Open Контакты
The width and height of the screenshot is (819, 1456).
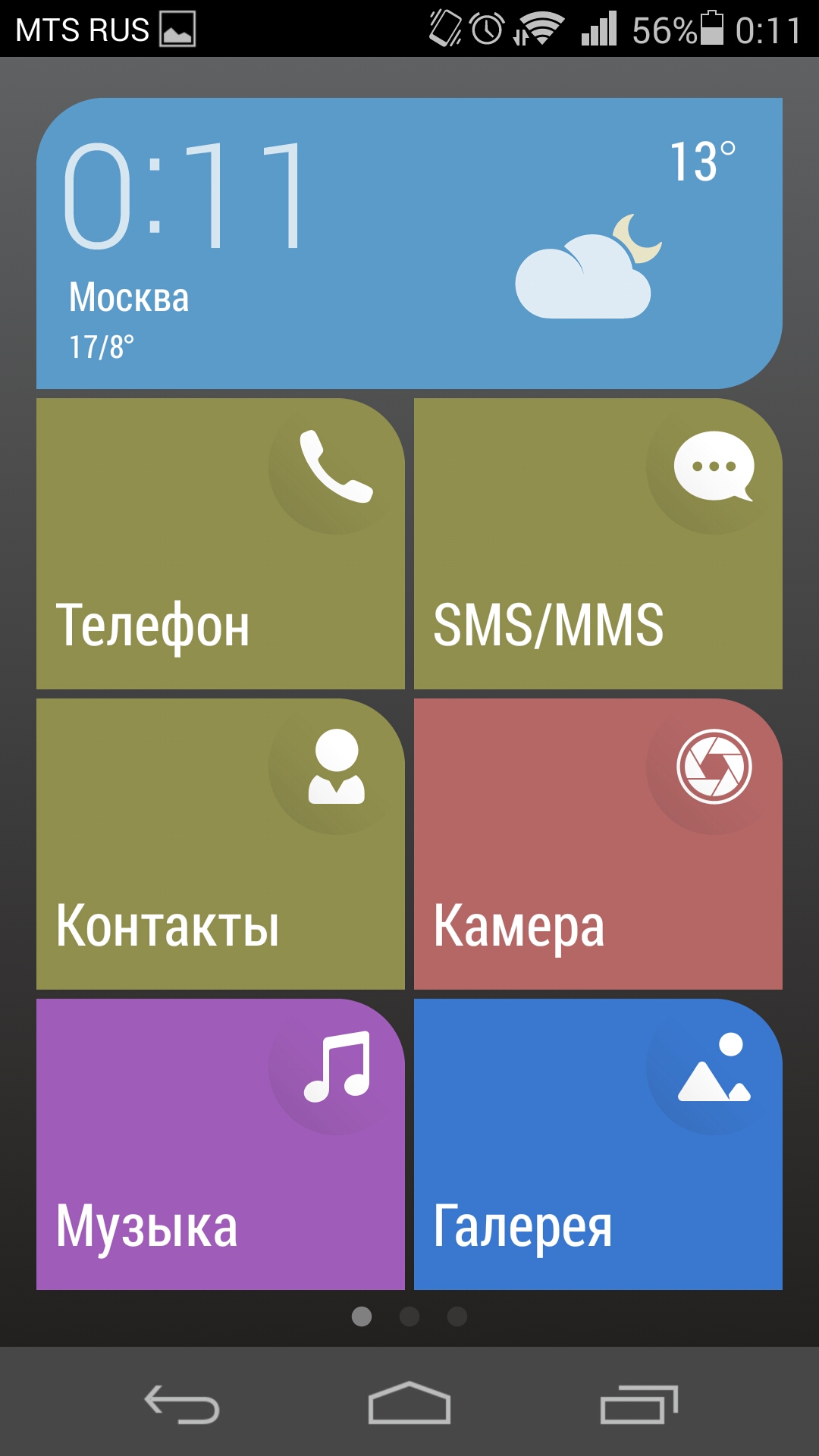[220, 844]
